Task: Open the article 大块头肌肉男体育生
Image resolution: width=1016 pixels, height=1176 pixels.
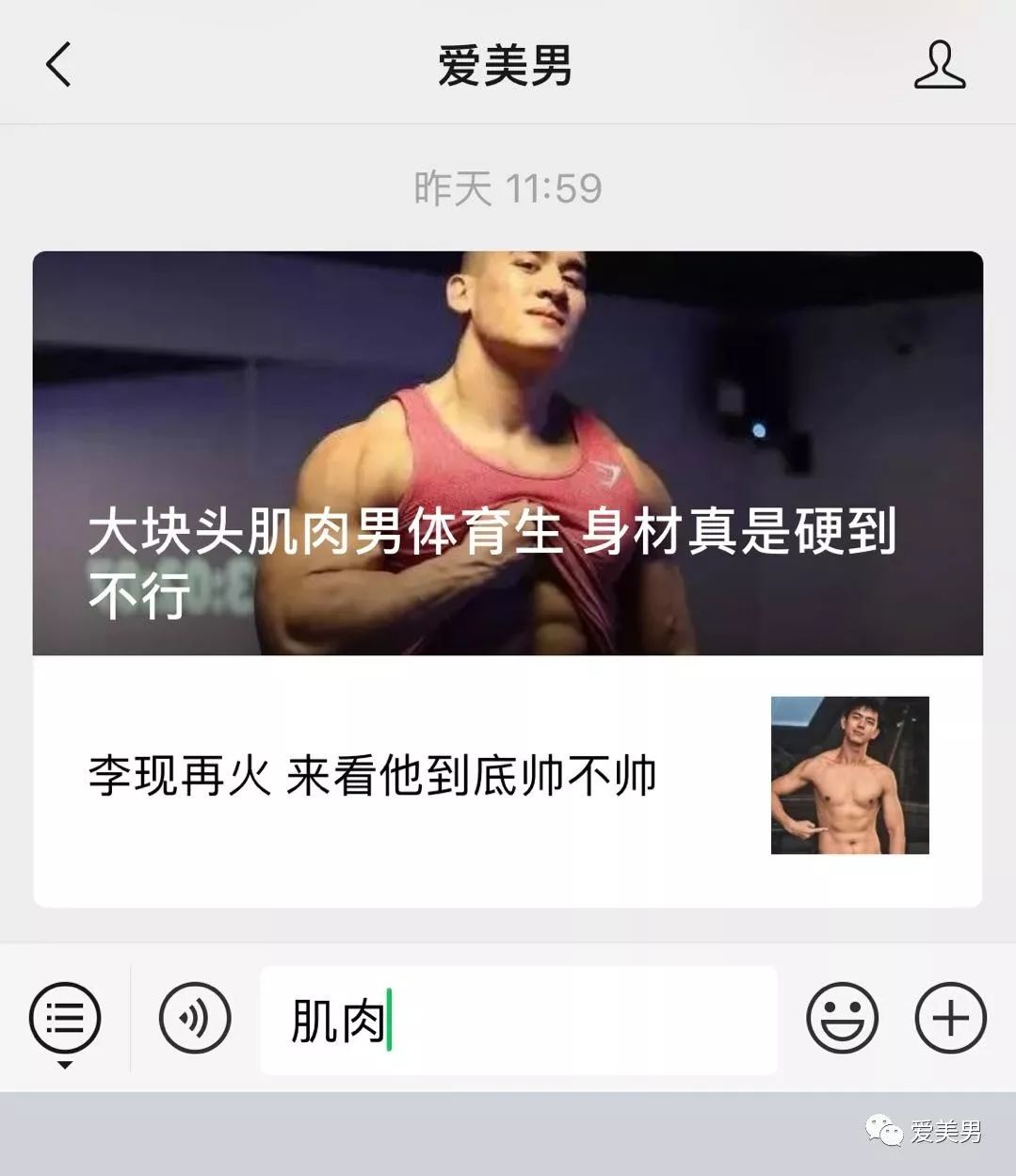Action: pos(508,453)
